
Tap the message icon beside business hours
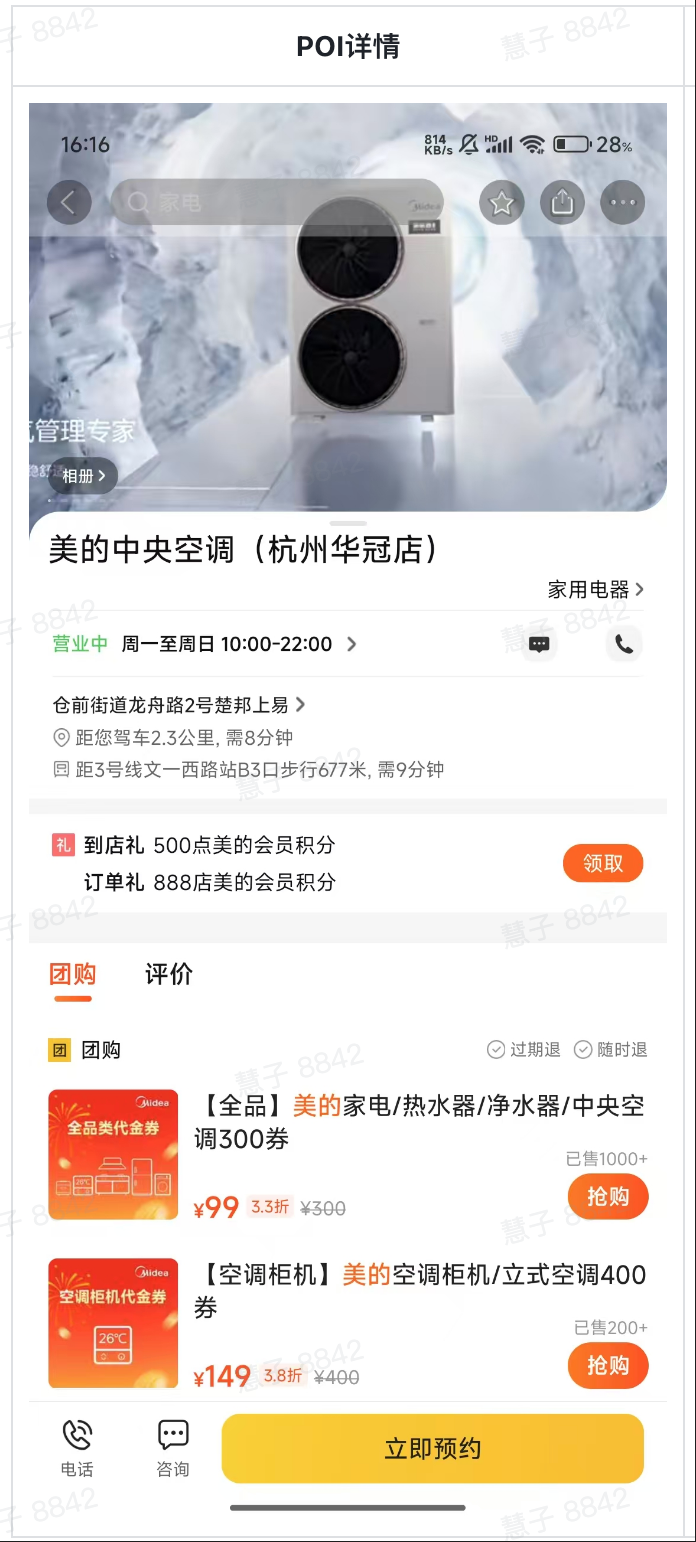pos(539,644)
